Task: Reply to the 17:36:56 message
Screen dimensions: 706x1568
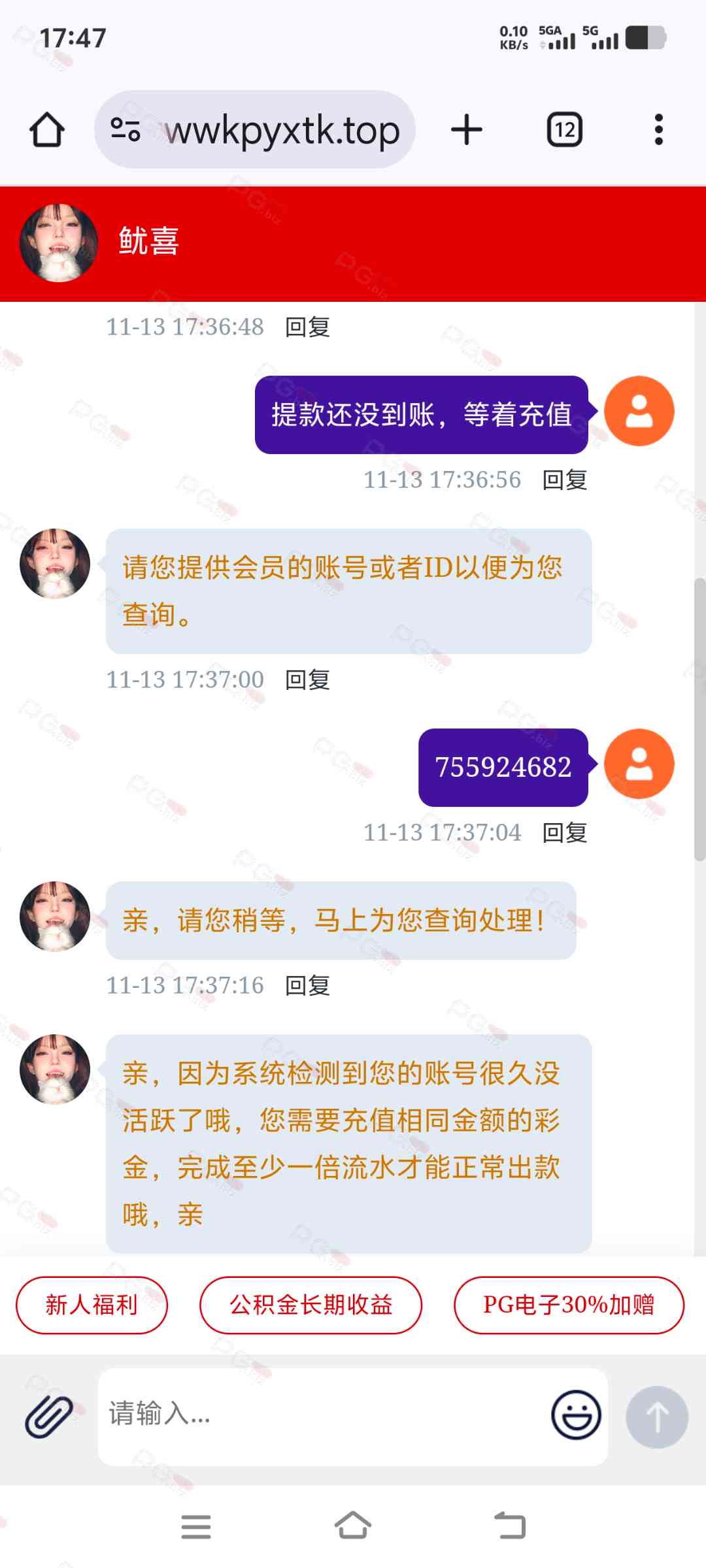Action: click(565, 480)
